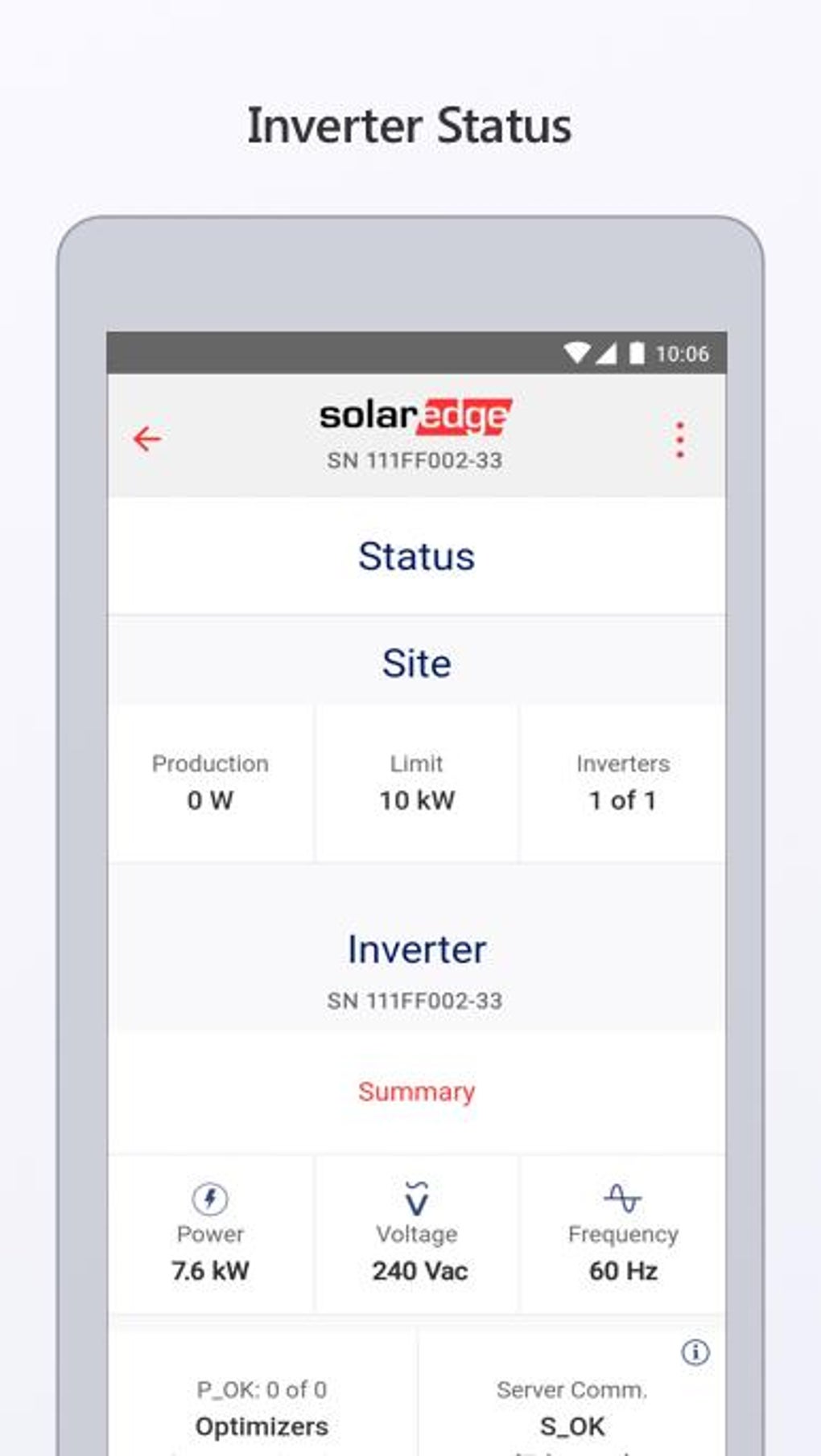Click the Site section heading
Screen dimensions: 821x1456
(x=415, y=663)
